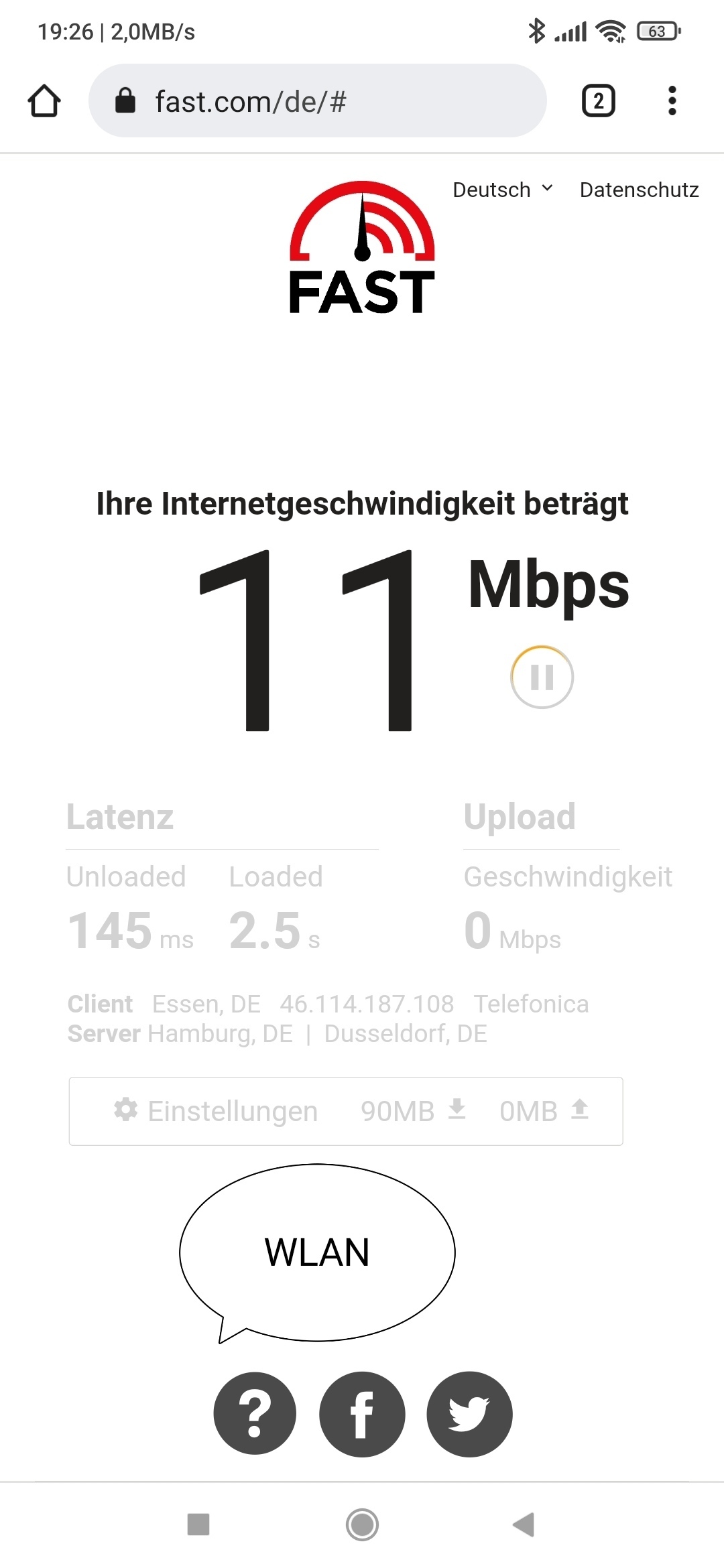Go back with the system back button
Screen dimensions: 724x1568
coord(524,1524)
